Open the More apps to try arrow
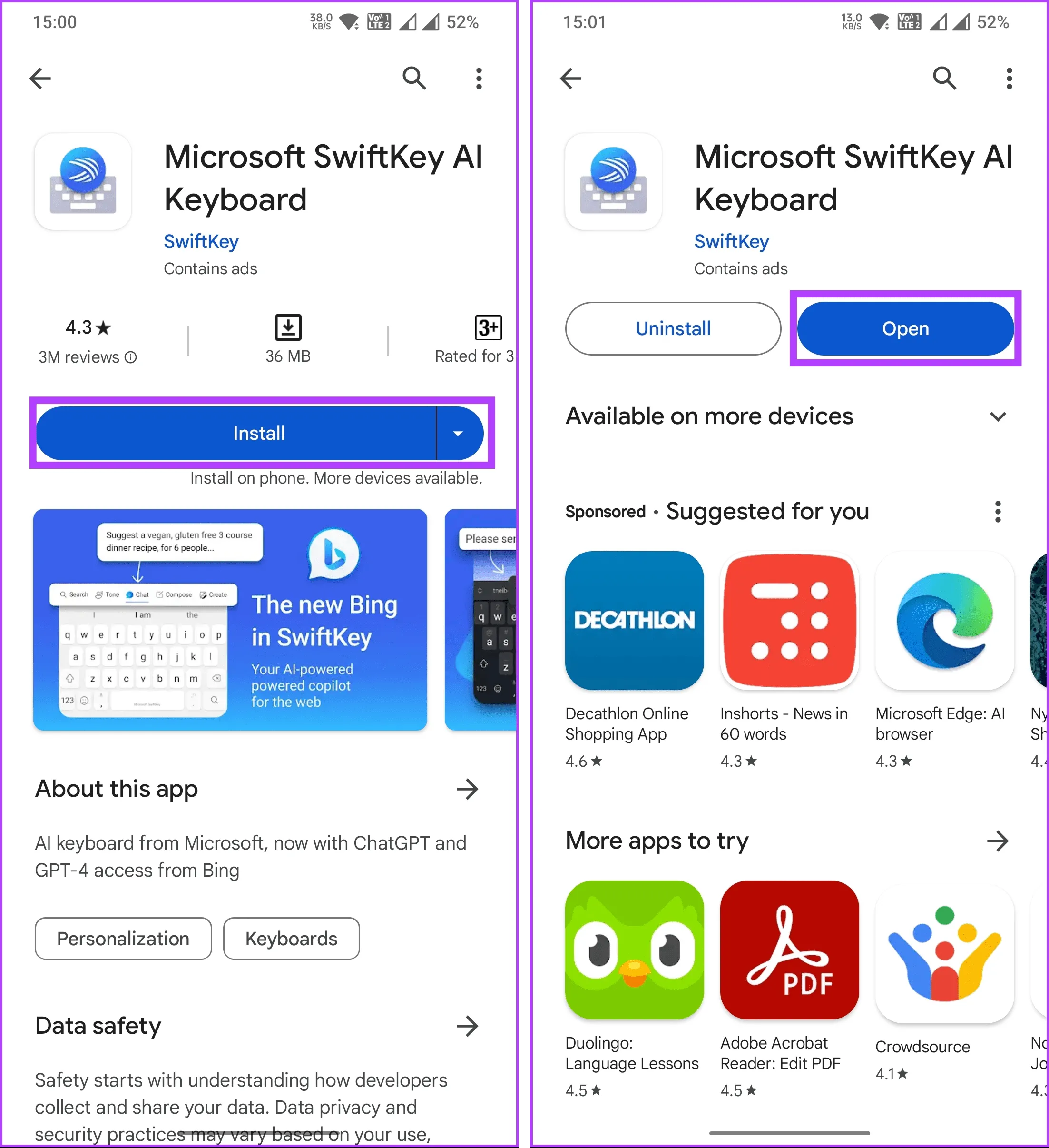 coord(998,841)
